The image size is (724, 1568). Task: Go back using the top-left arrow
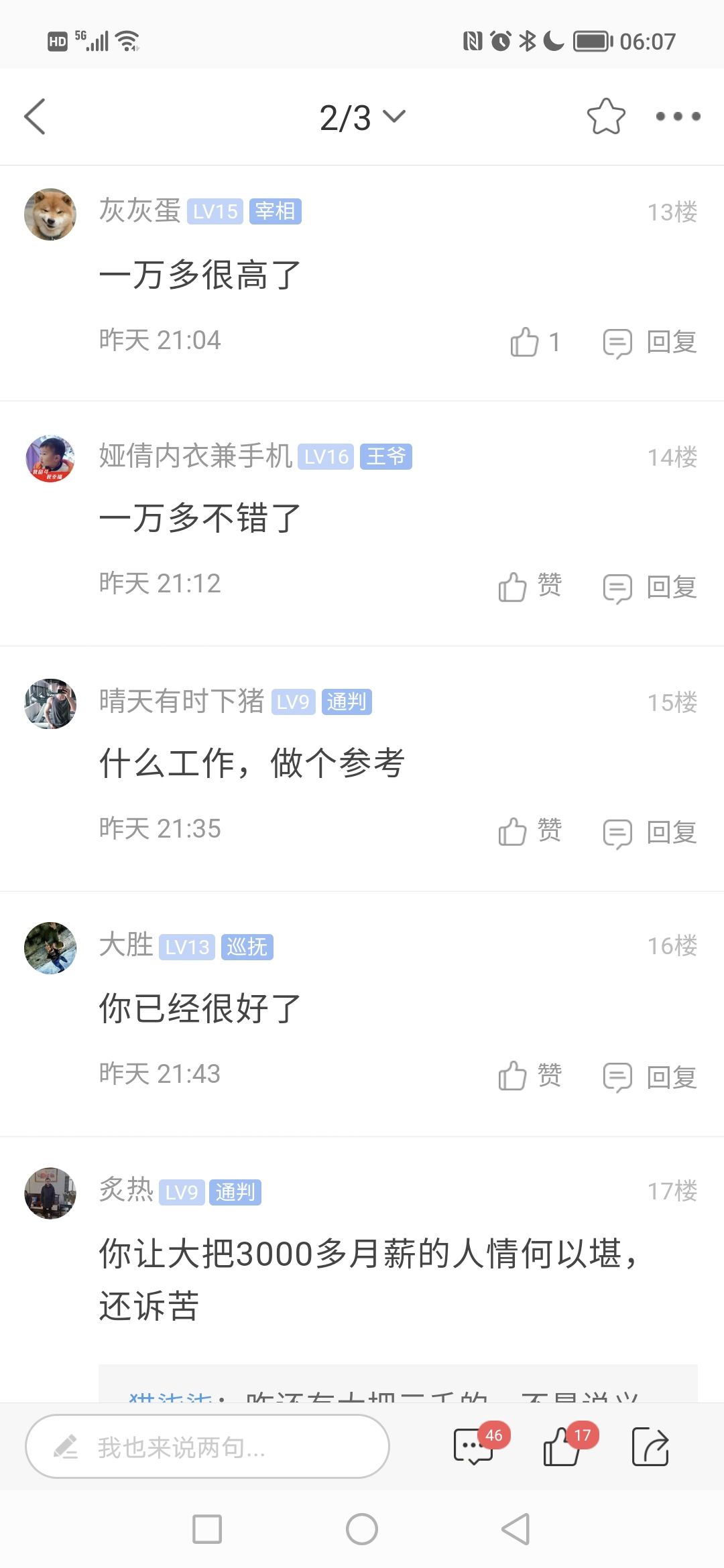pyautogui.click(x=35, y=117)
